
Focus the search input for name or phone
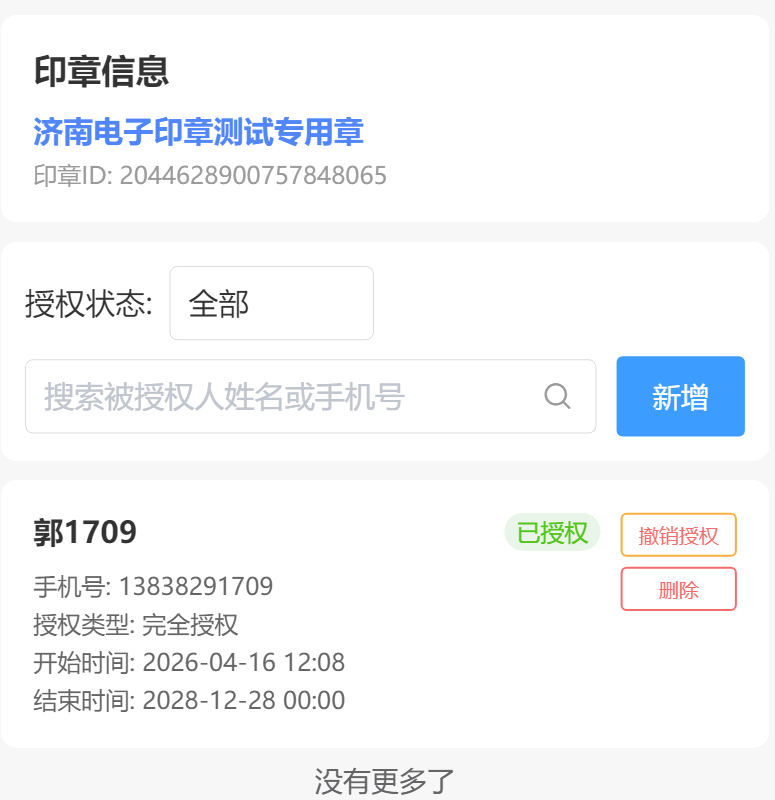click(x=280, y=396)
